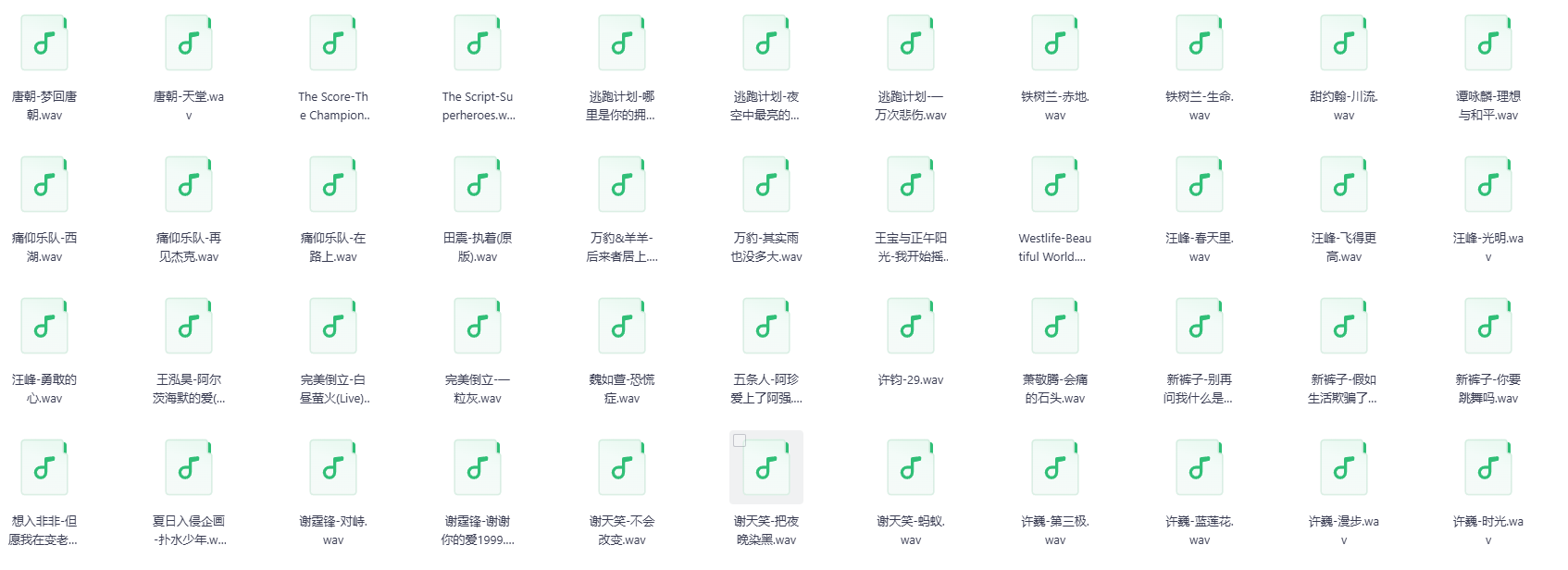Open 谢霆锋-对峙.wav
Screen dimensions: 1568x570
pyautogui.click(x=333, y=468)
